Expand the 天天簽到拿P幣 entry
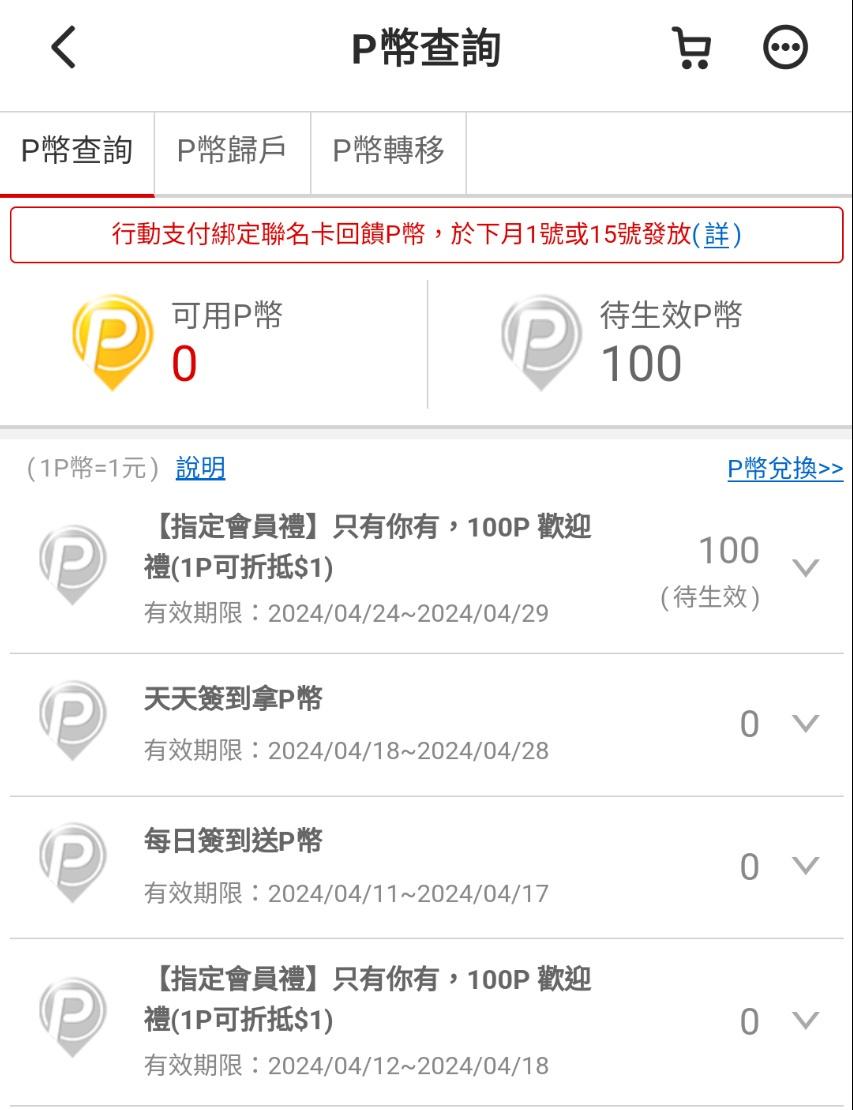Screen dimensions: 853x1110 pos(805,723)
